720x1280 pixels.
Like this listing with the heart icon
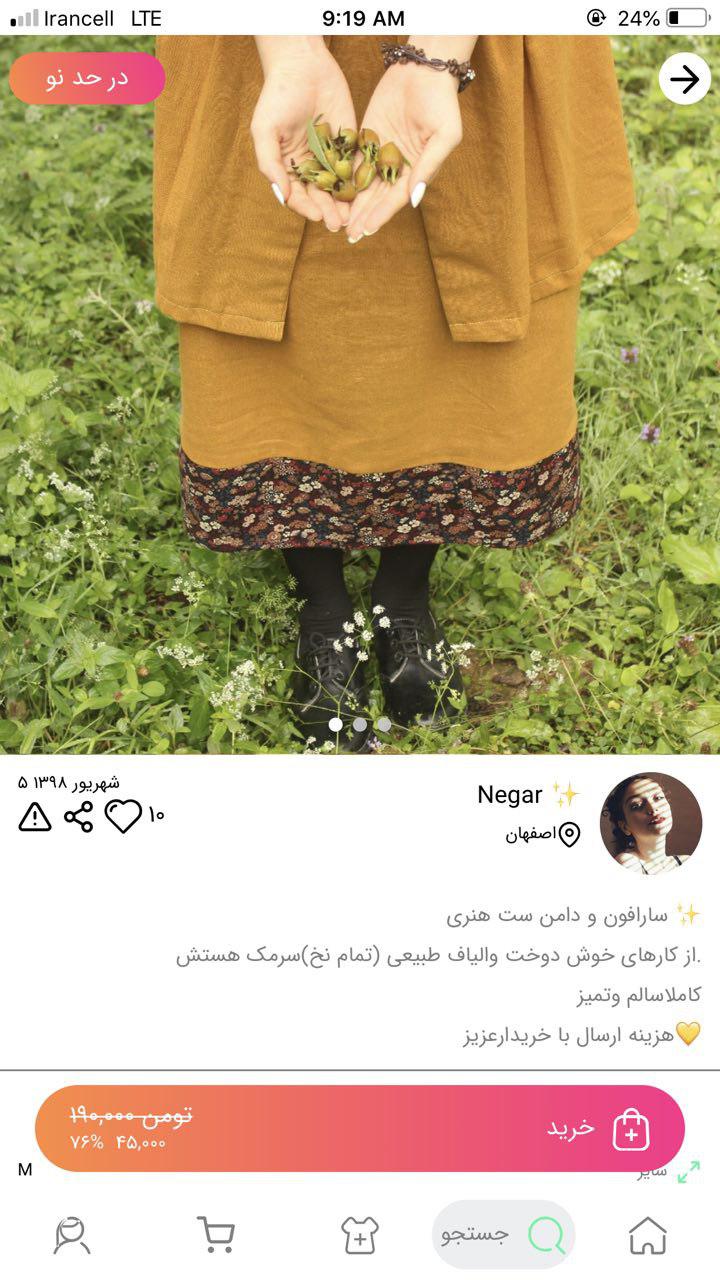pos(123,817)
